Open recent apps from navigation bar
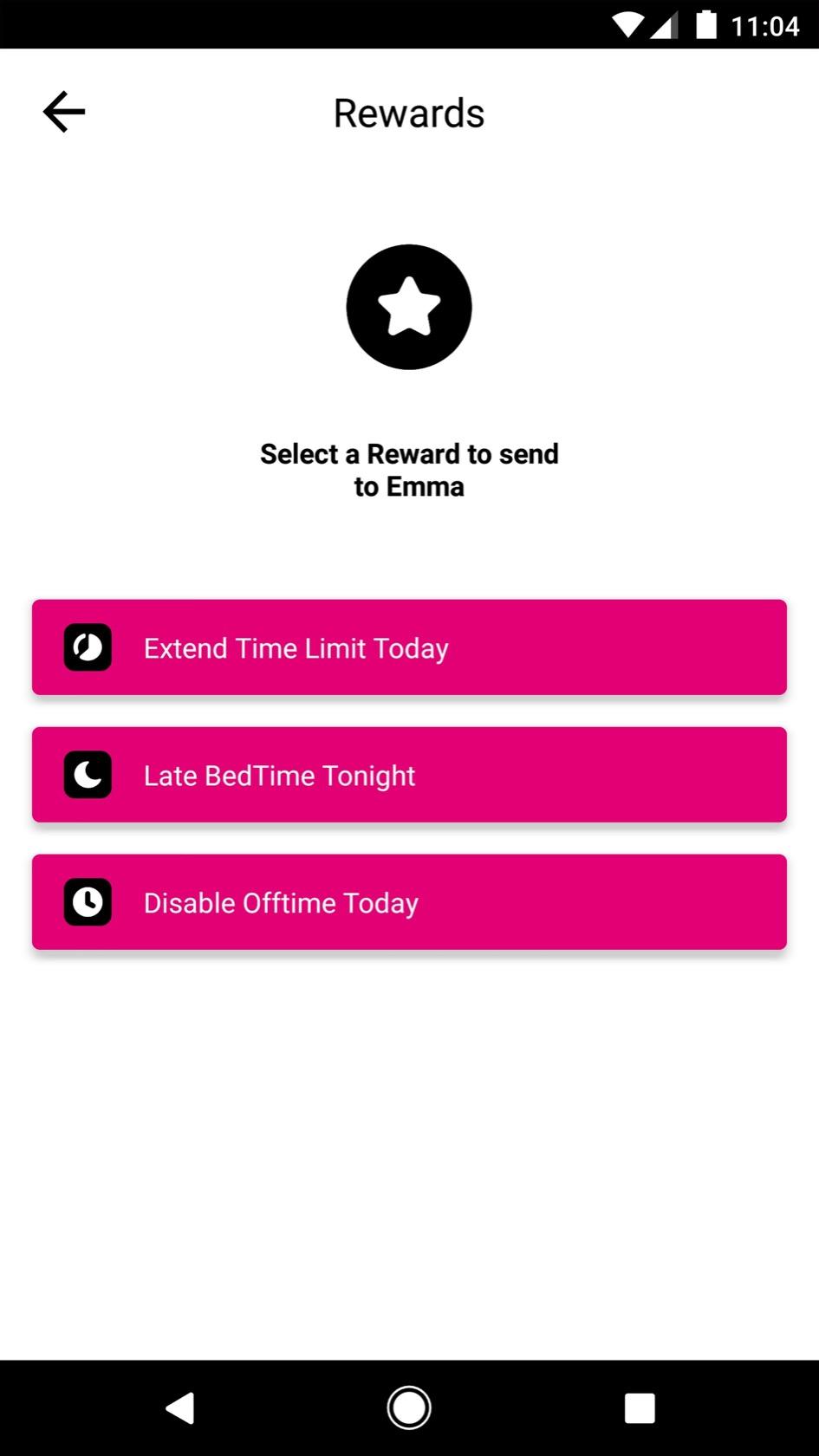The width and height of the screenshot is (819, 1456). click(639, 1408)
